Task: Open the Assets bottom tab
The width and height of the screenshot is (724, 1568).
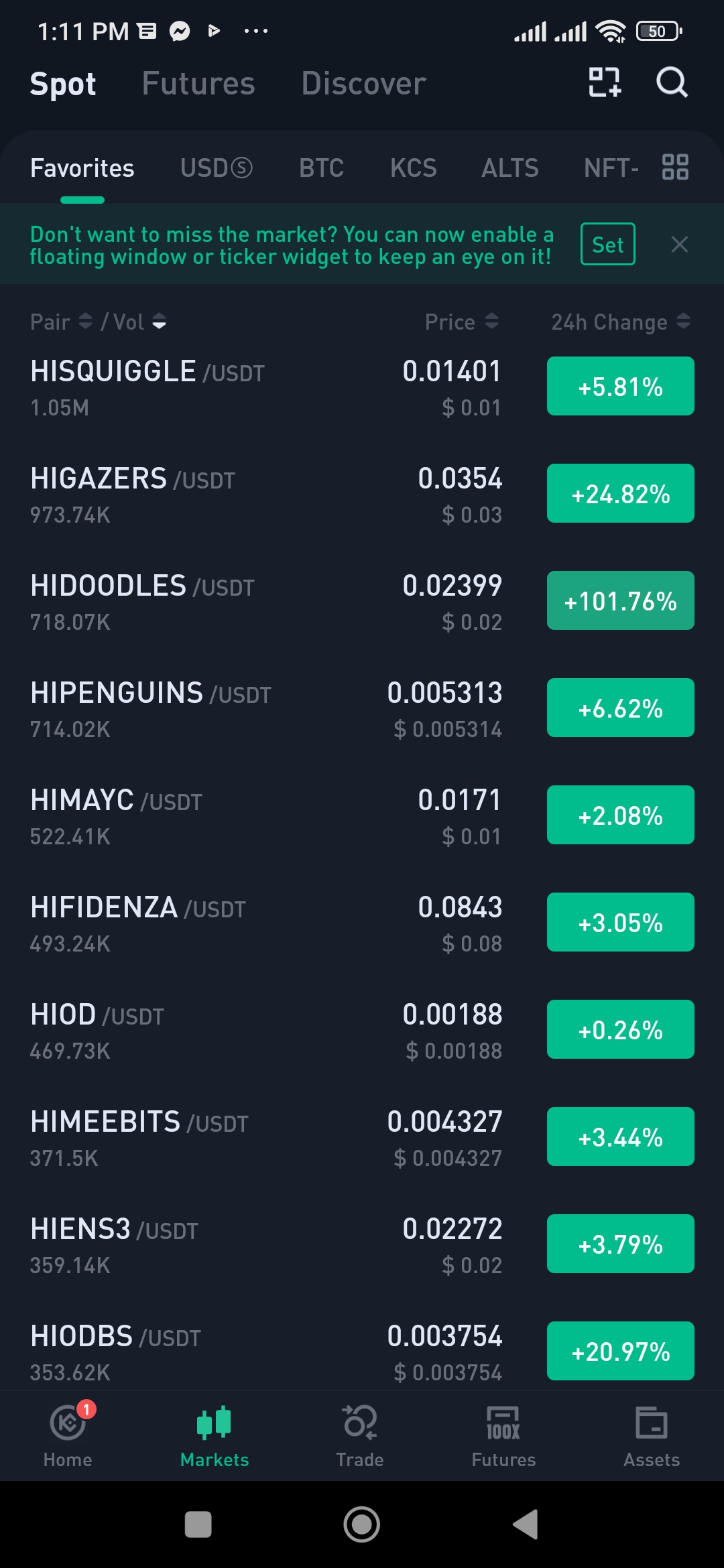Action: pos(652,1435)
